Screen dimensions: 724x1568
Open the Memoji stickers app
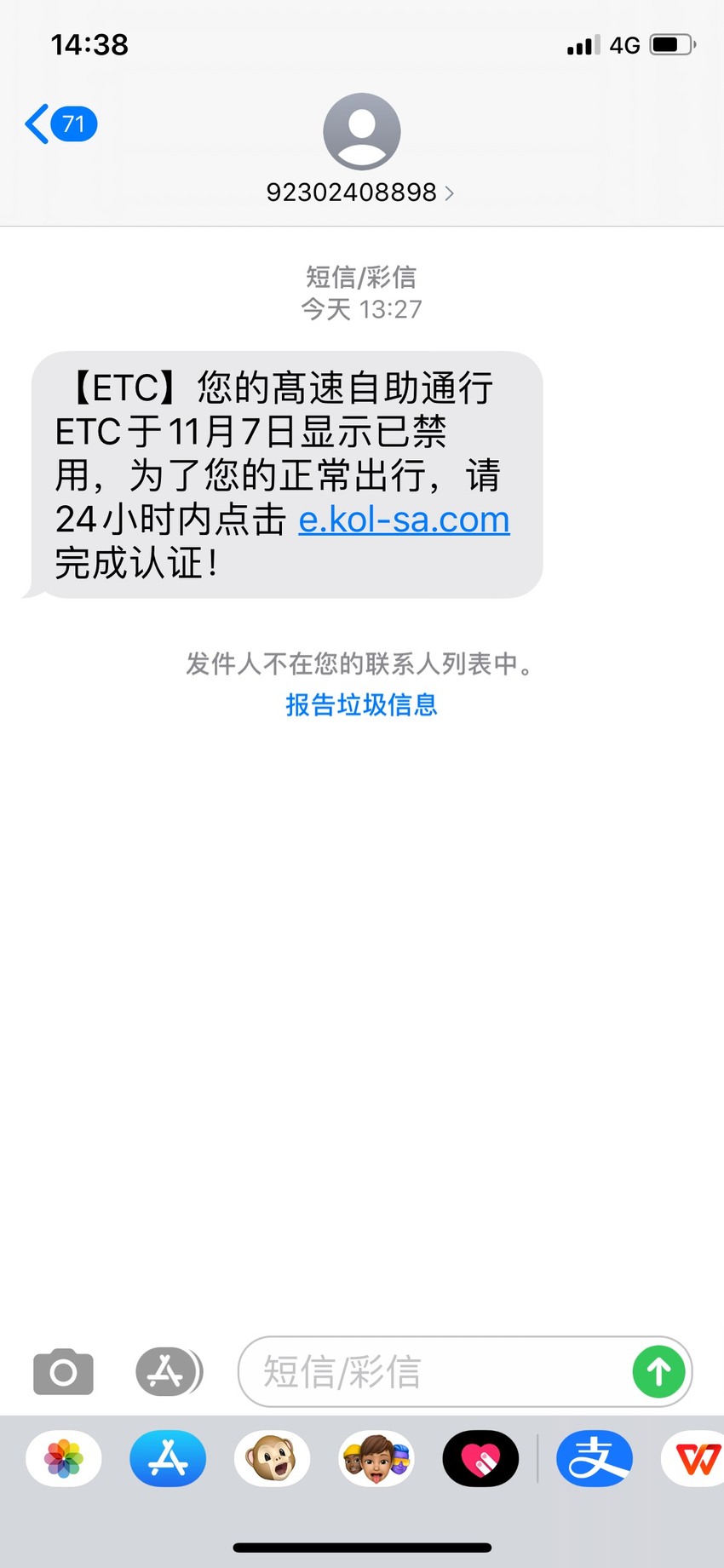376,1458
